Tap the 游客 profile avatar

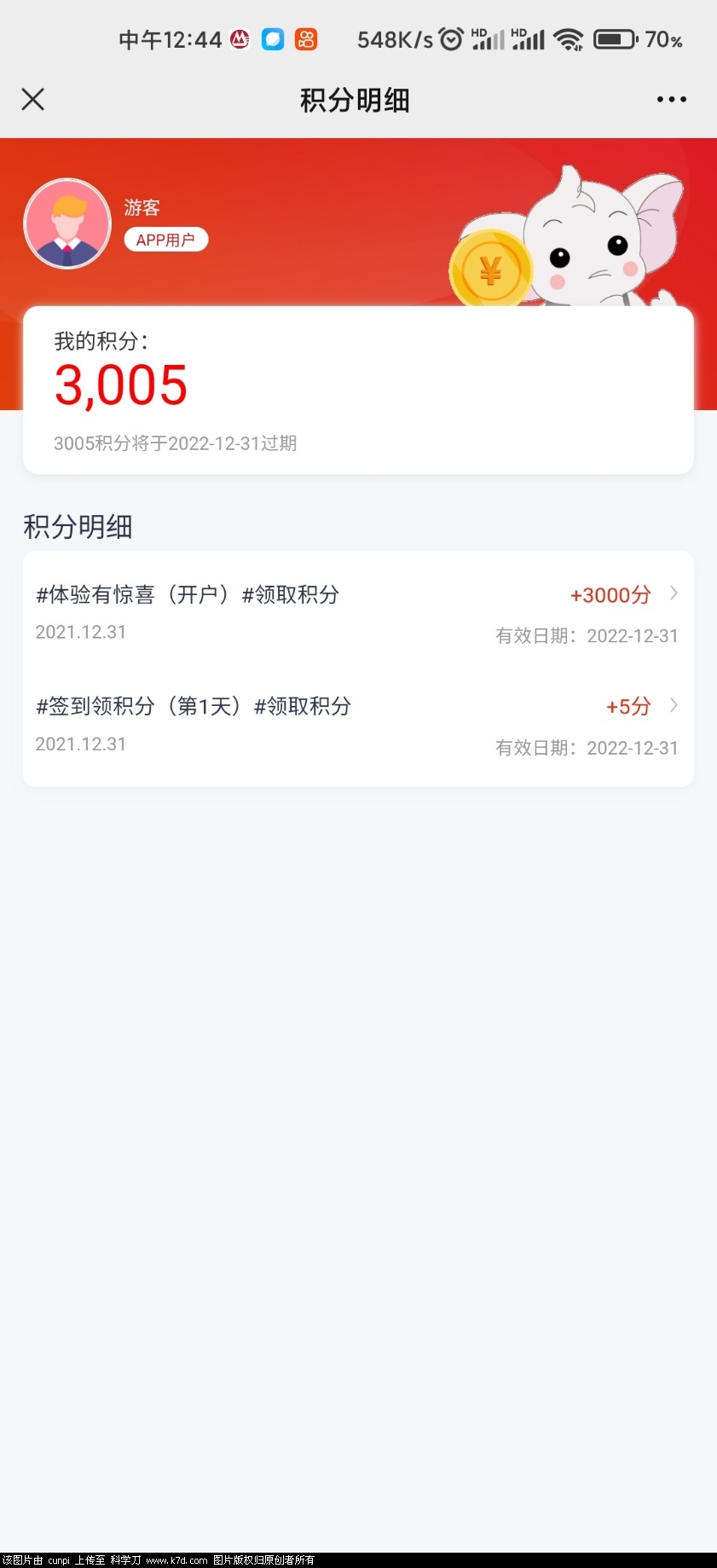pyautogui.click(x=67, y=223)
